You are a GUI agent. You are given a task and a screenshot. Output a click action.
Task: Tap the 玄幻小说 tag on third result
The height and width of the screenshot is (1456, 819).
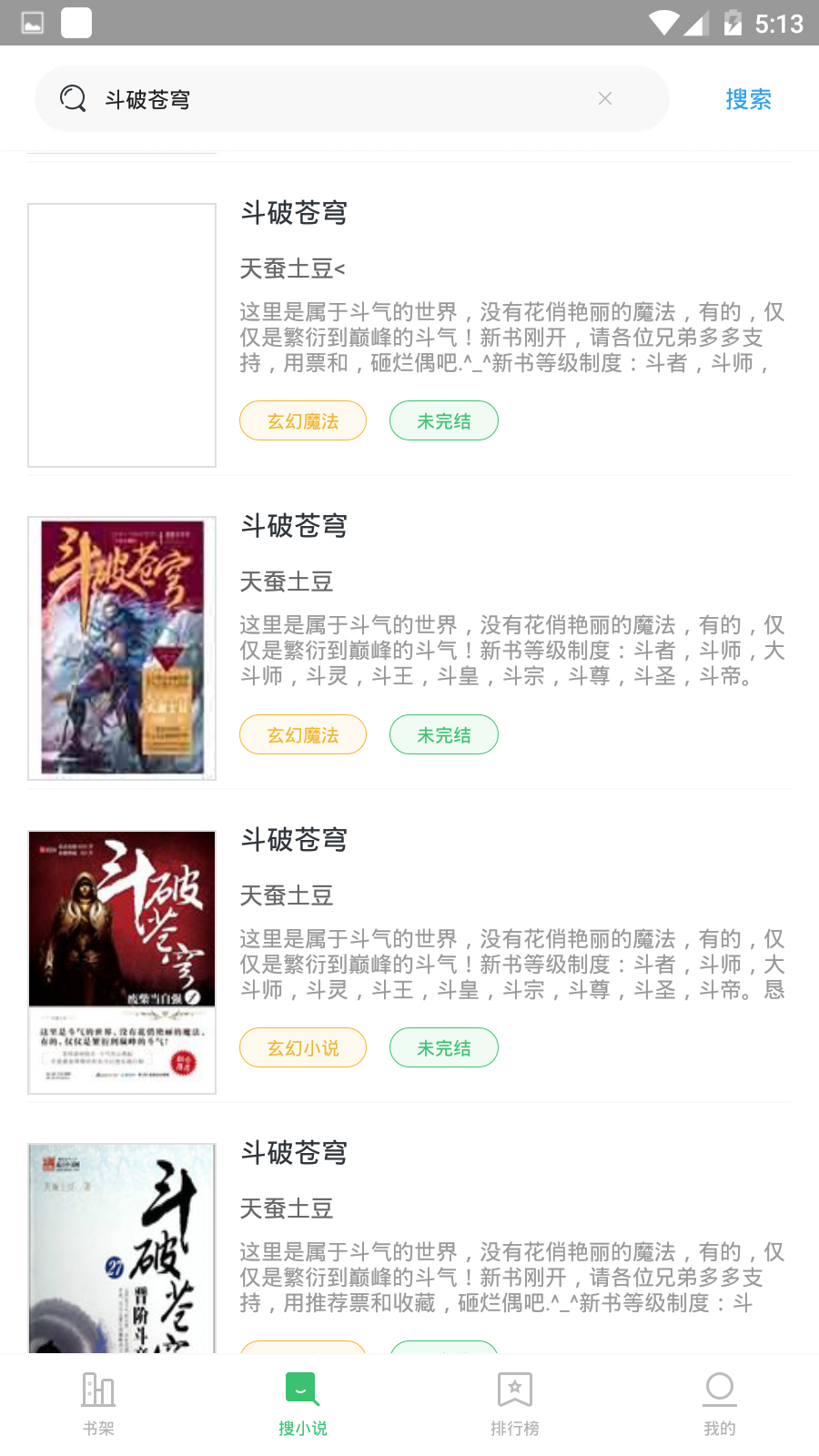(x=302, y=1047)
